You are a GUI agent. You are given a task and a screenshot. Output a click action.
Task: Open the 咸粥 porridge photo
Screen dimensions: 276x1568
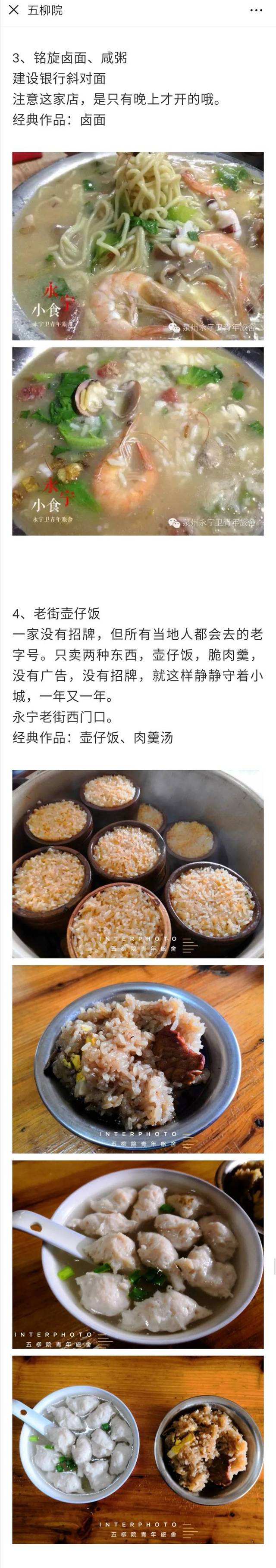coord(138,441)
